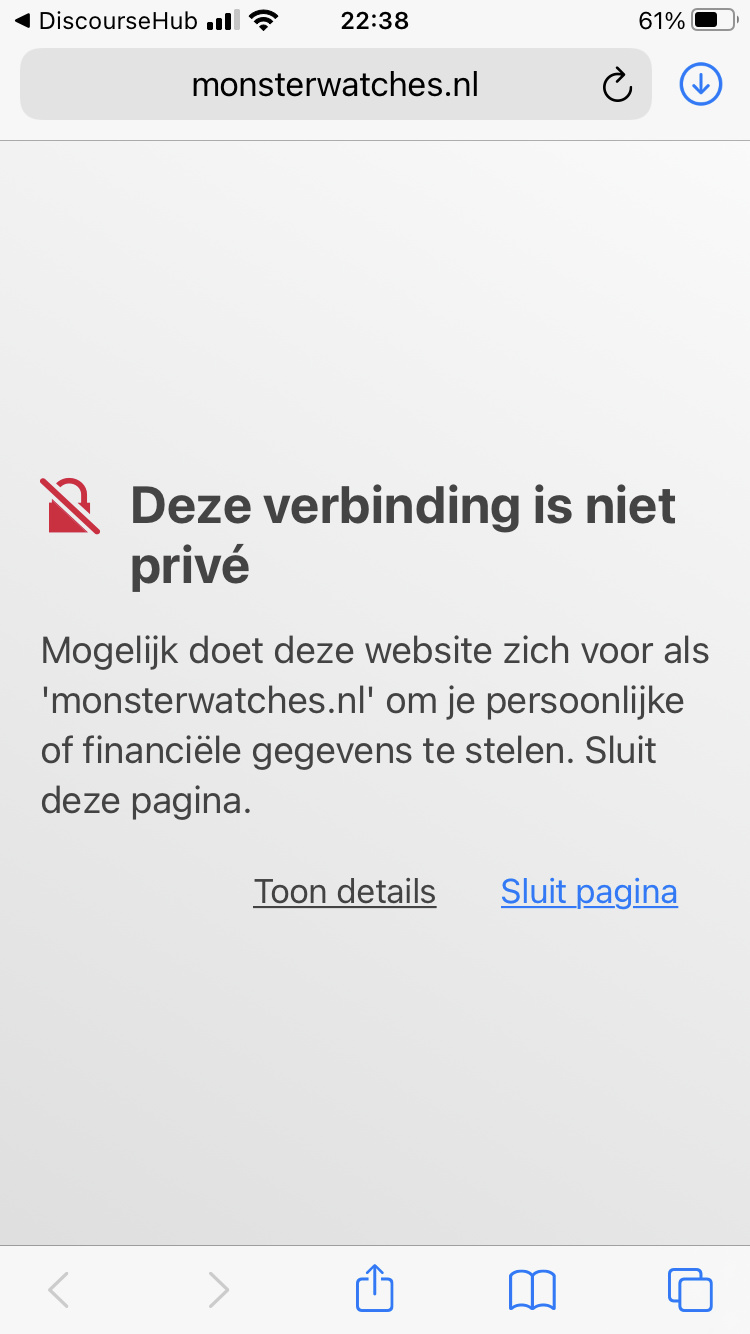750x1334 pixels.
Task: Open bookmarks from the toolbar
Action: [532, 1290]
